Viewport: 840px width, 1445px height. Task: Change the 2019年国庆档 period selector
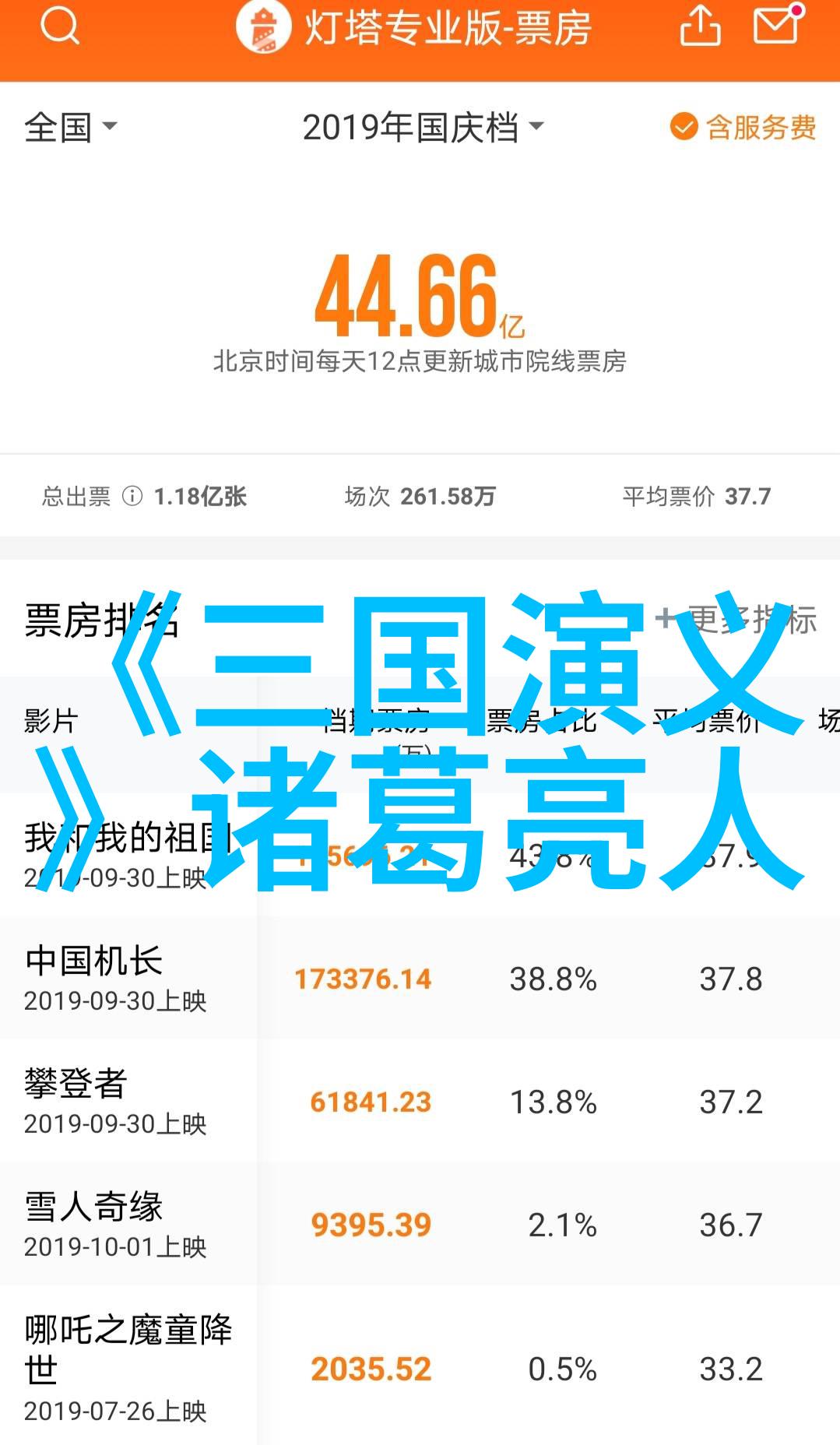(x=423, y=127)
